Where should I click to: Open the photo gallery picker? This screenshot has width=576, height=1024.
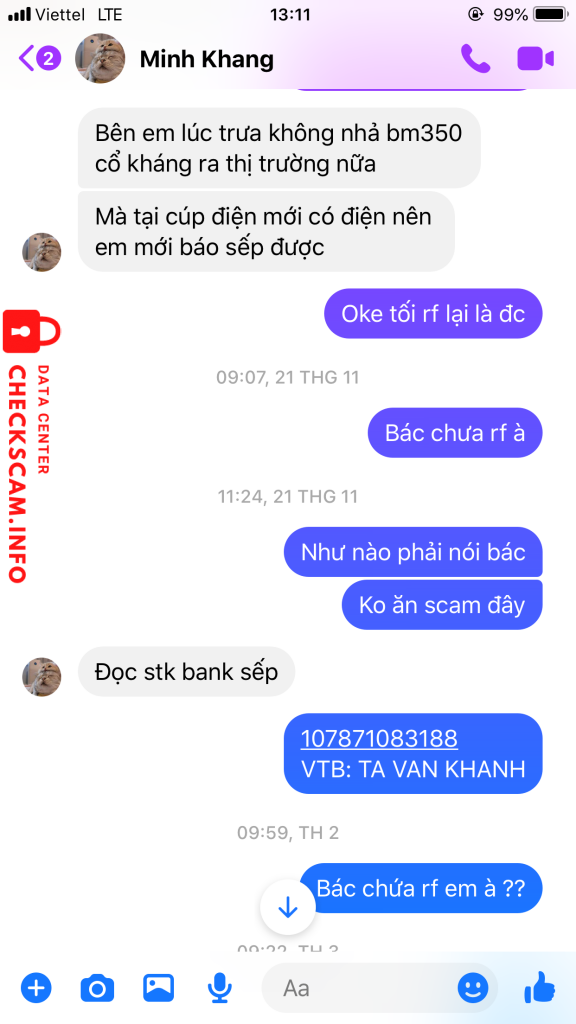158,988
